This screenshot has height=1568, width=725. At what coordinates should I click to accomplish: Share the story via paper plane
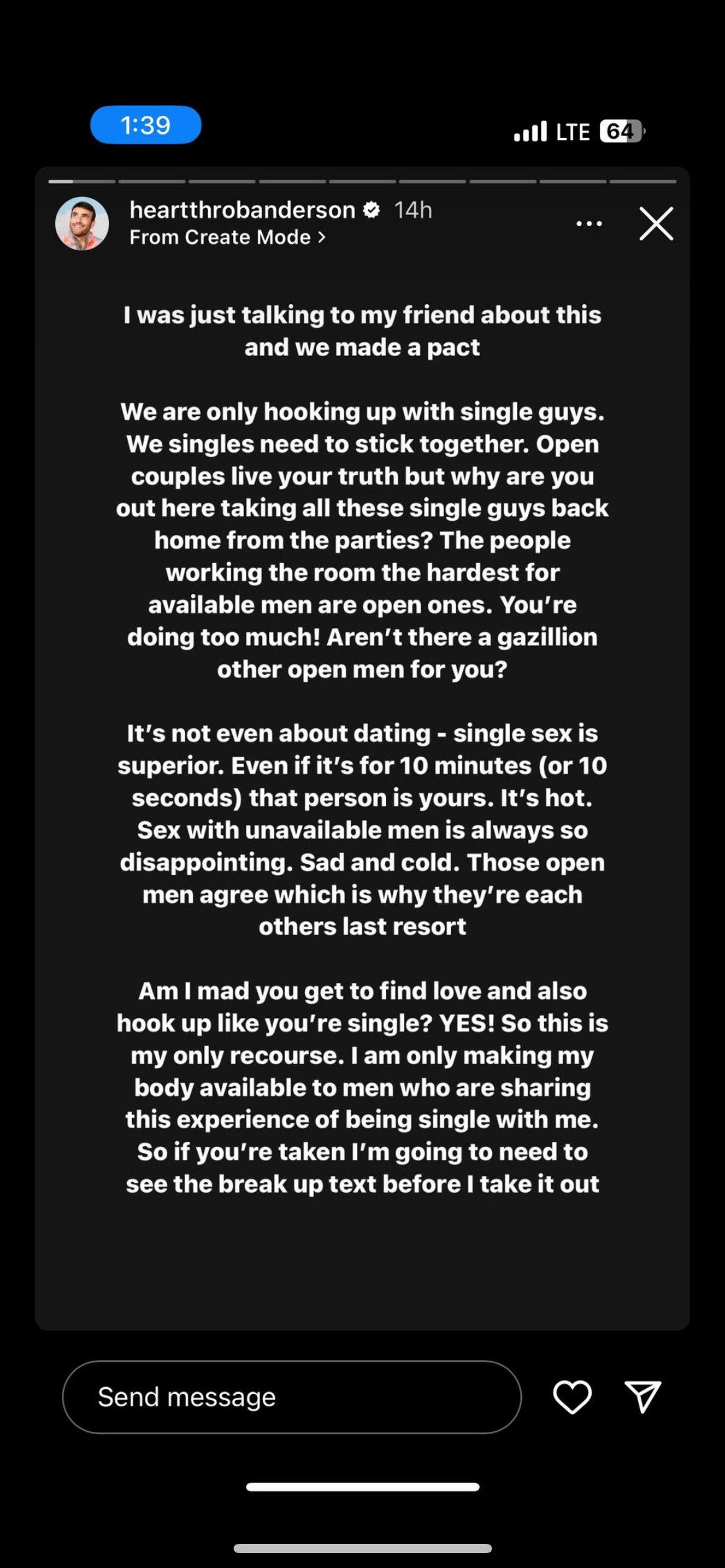click(x=643, y=1397)
